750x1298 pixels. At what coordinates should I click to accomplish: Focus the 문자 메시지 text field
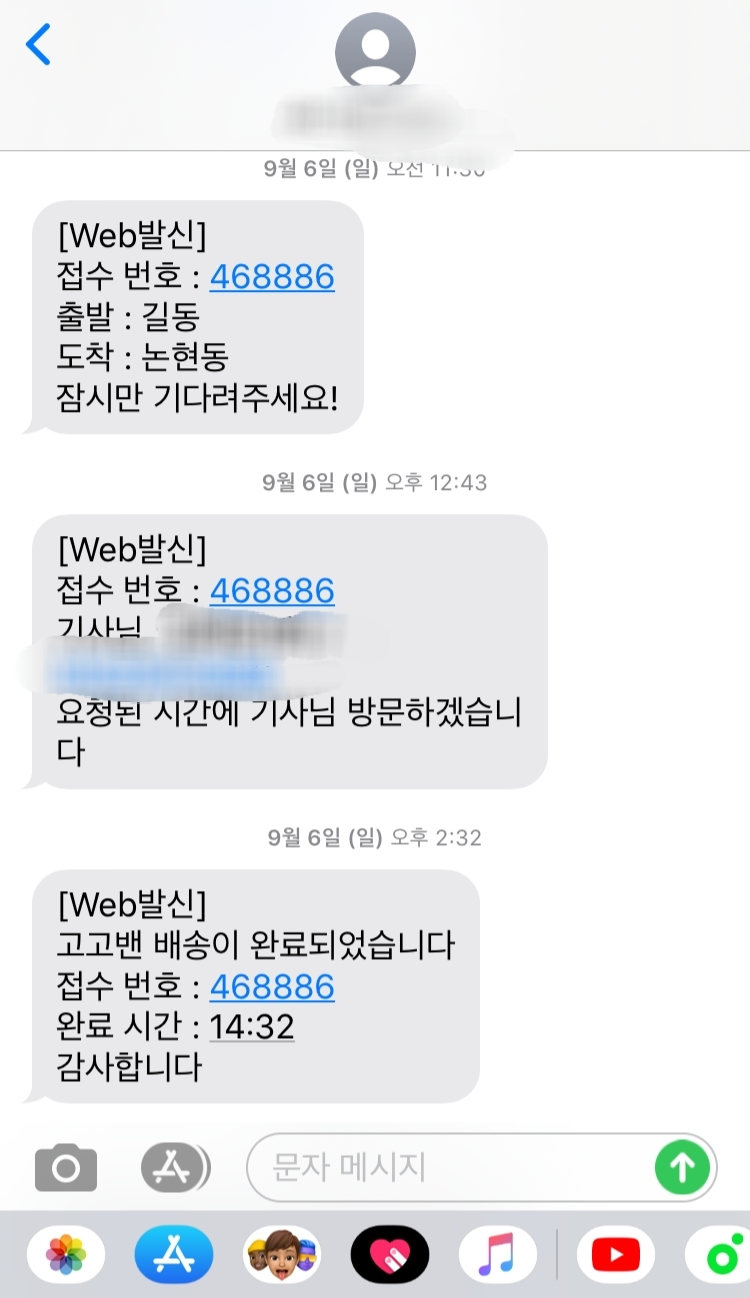point(450,1167)
